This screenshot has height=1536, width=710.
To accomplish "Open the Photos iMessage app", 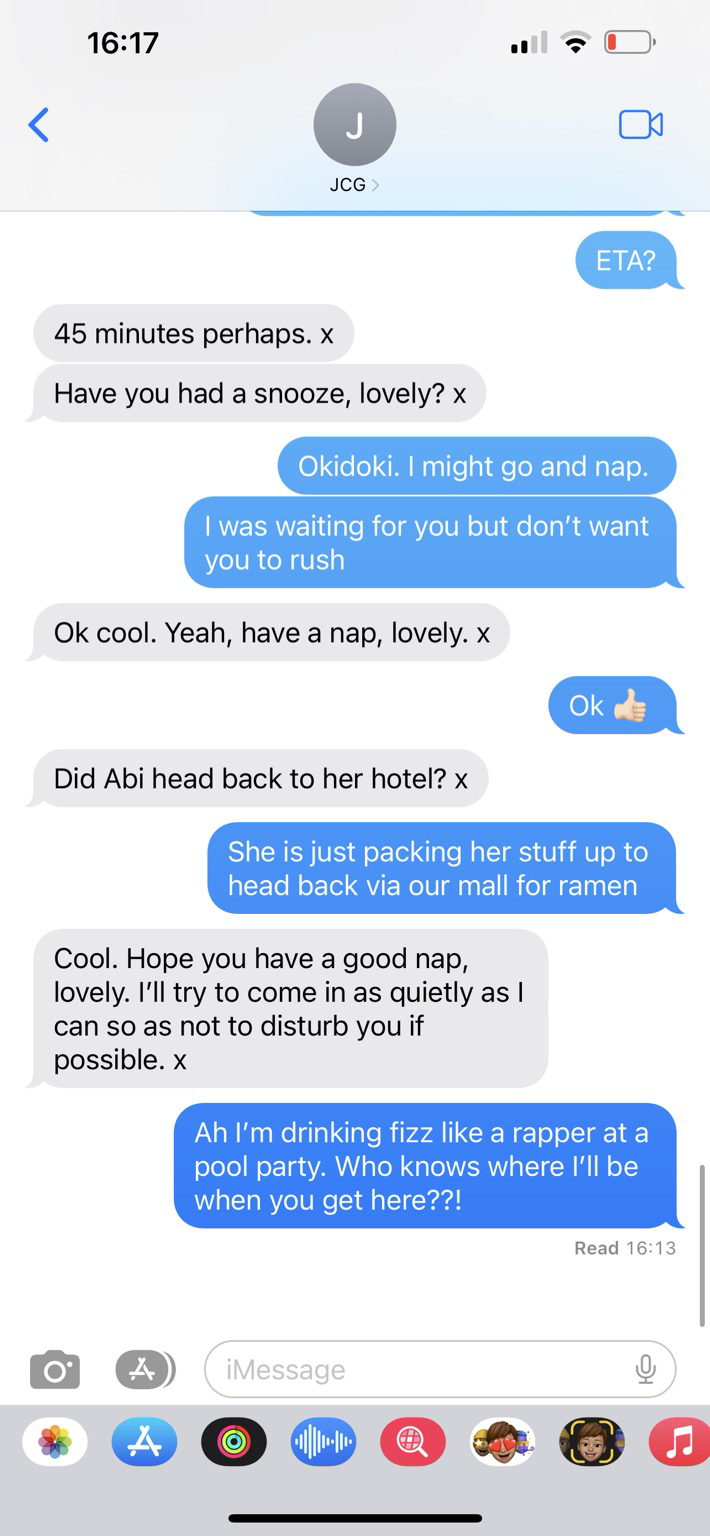I will click(x=55, y=1441).
